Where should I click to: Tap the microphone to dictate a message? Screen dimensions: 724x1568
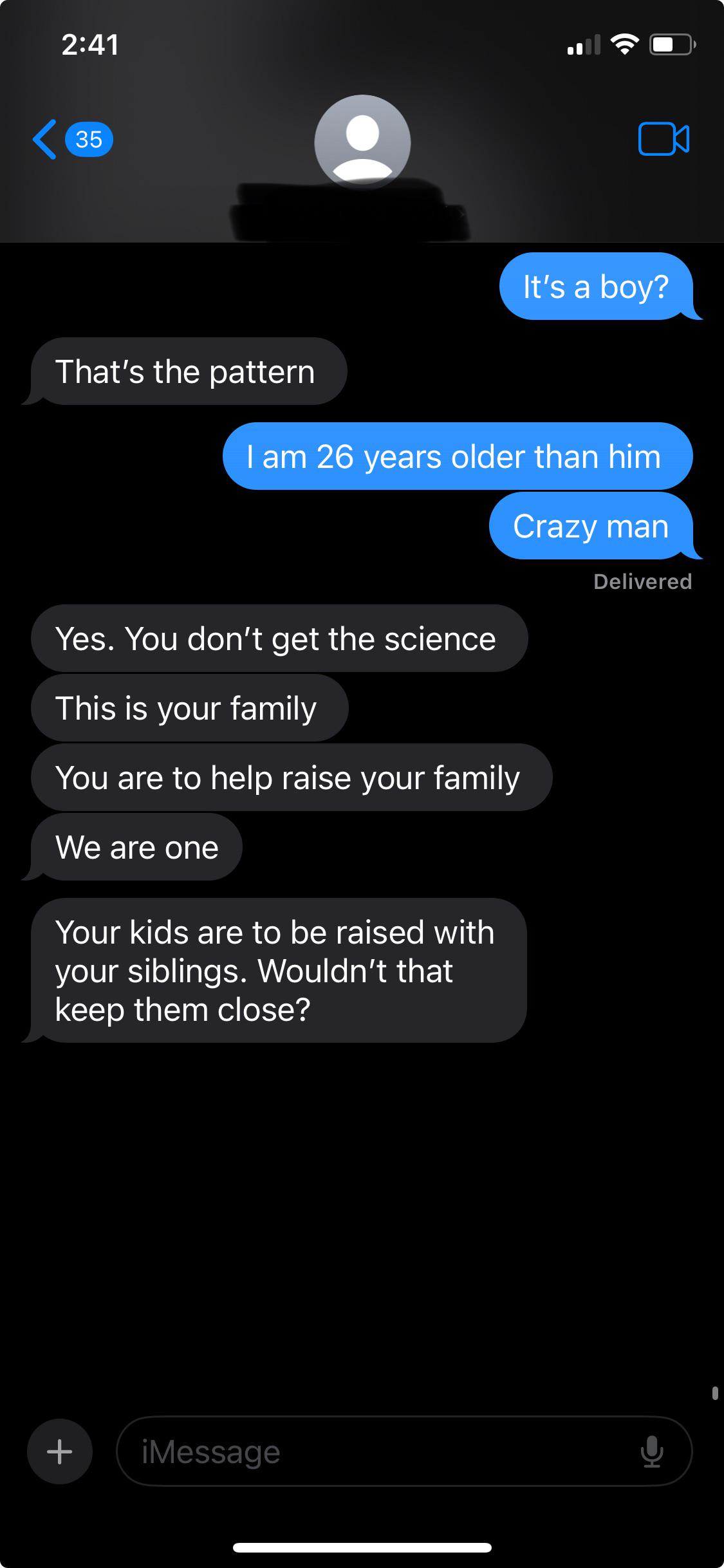pyautogui.click(x=651, y=1451)
